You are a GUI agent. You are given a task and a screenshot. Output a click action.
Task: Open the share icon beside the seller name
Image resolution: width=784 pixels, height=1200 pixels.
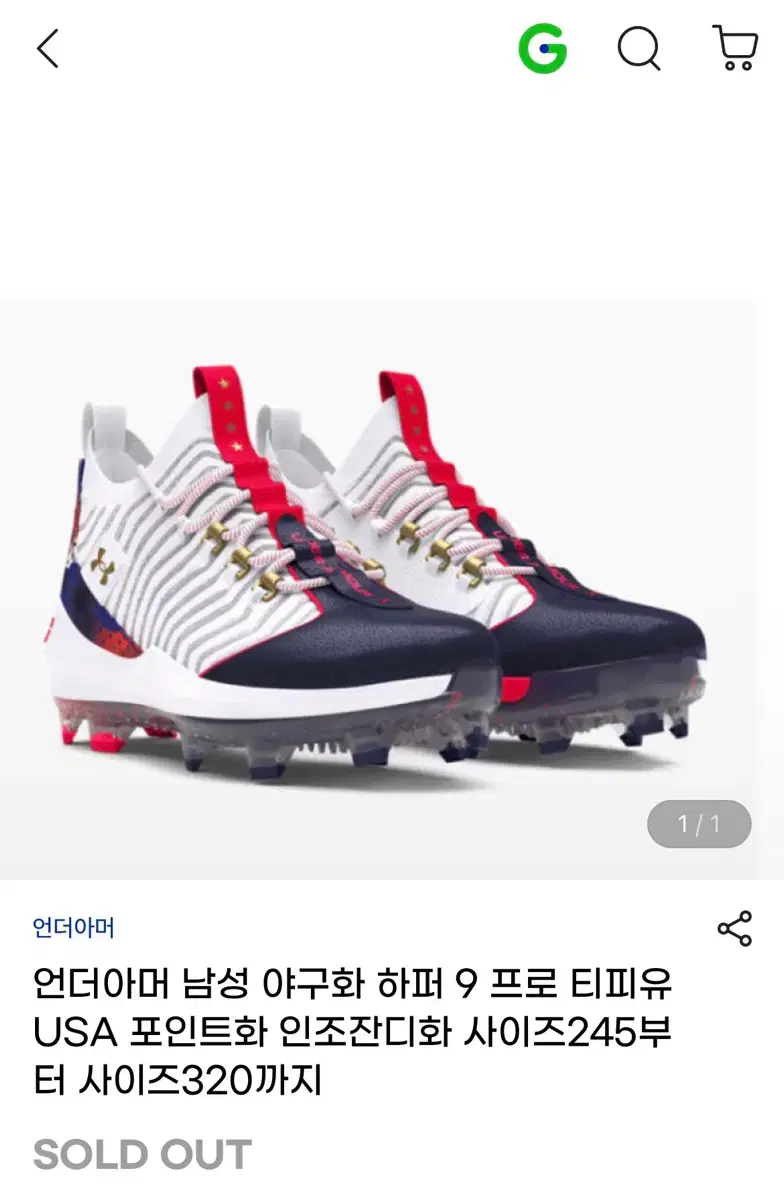[736, 929]
